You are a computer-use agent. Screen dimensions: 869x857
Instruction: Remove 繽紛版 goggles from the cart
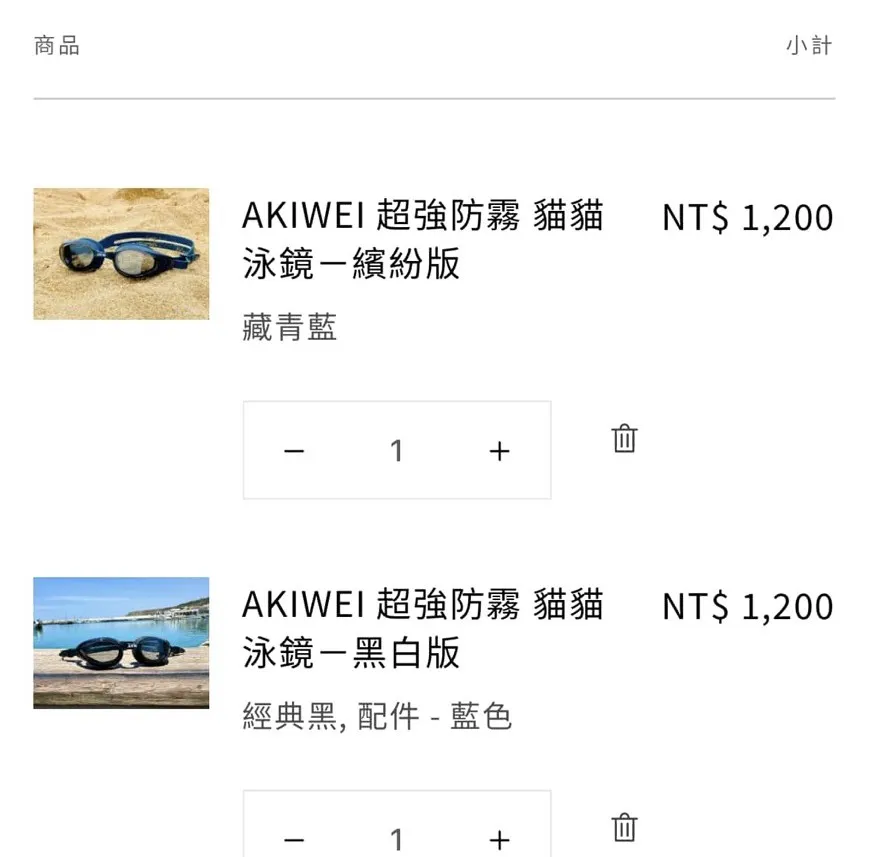(624, 439)
